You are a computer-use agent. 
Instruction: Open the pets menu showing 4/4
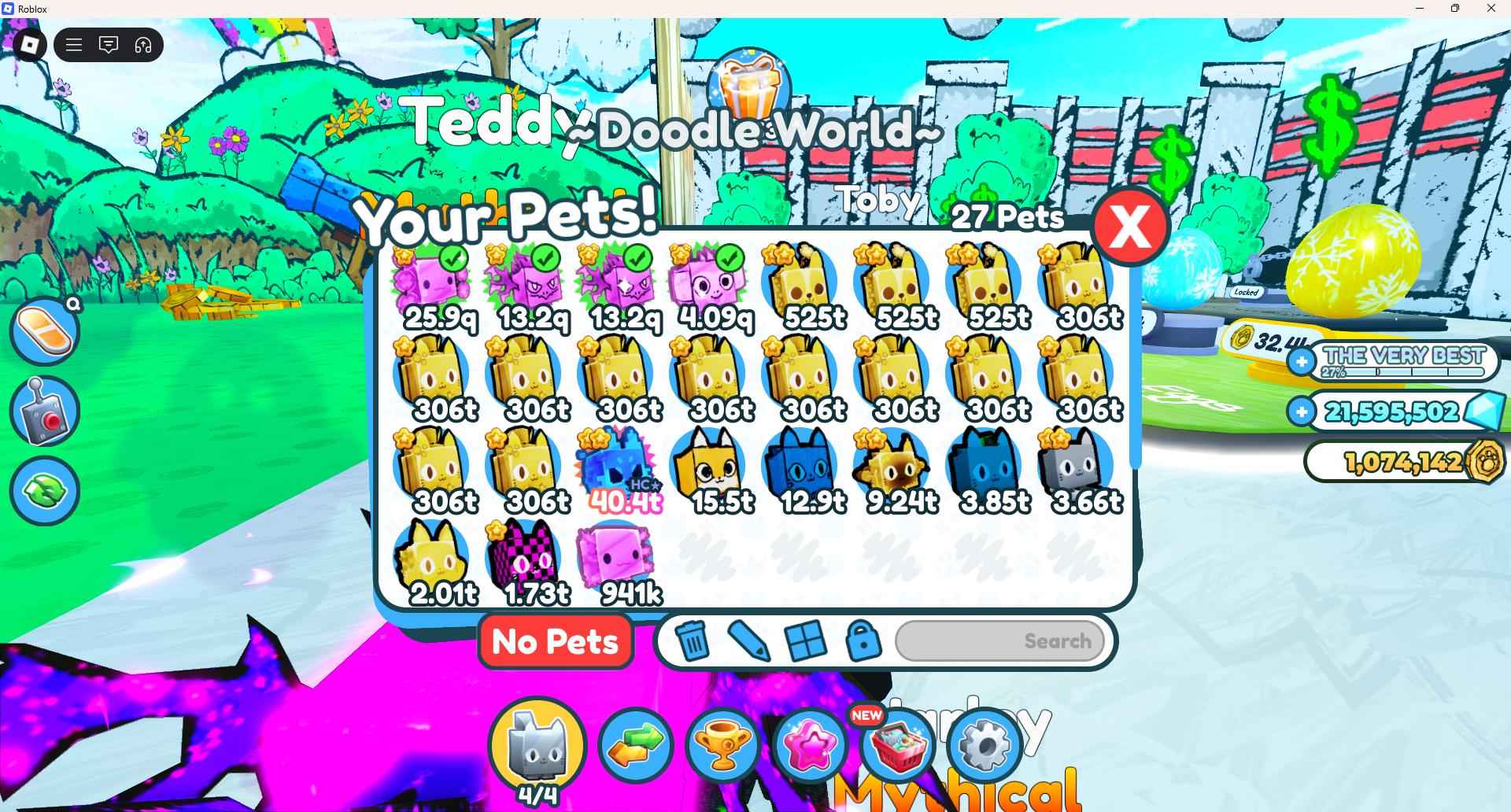pyautogui.click(x=538, y=745)
